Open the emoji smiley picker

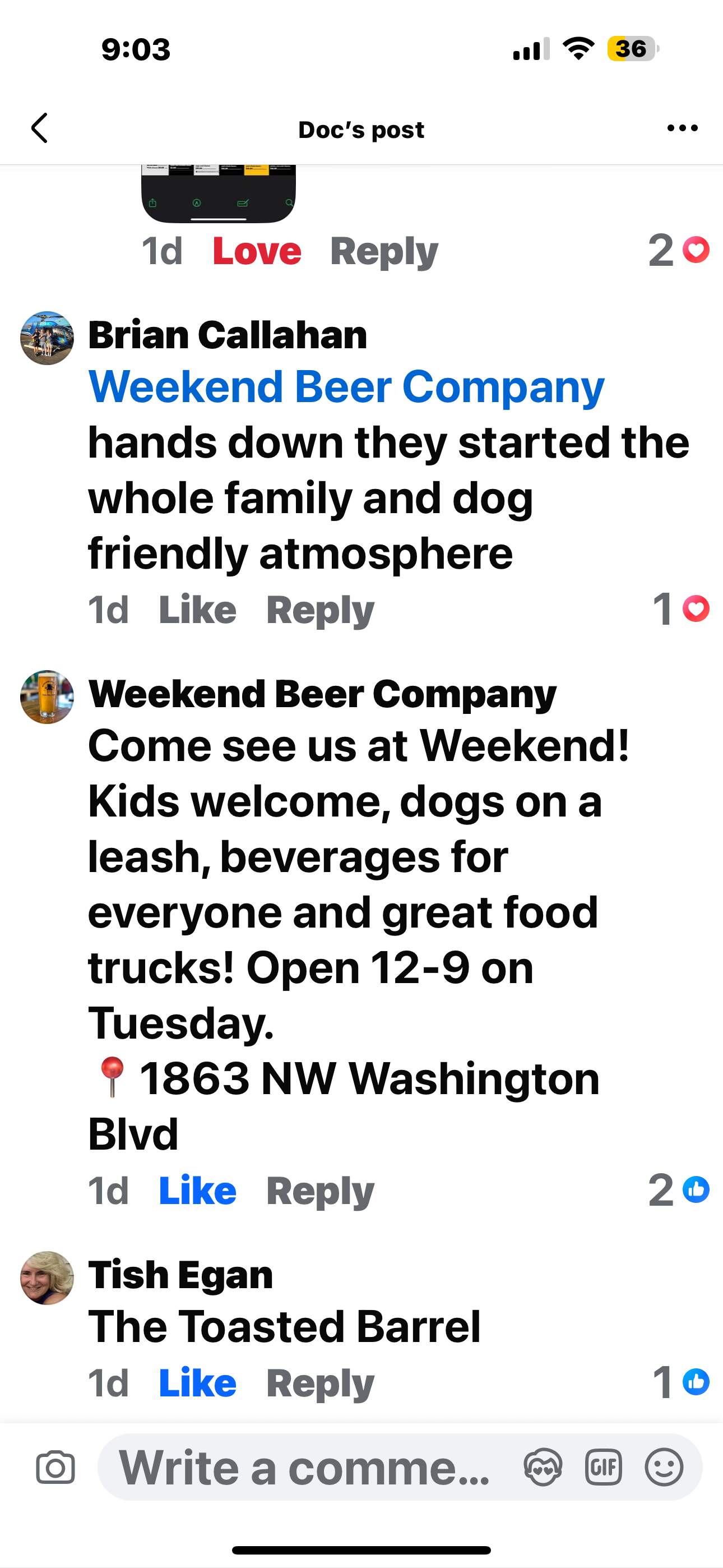pyautogui.click(x=664, y=1467)
